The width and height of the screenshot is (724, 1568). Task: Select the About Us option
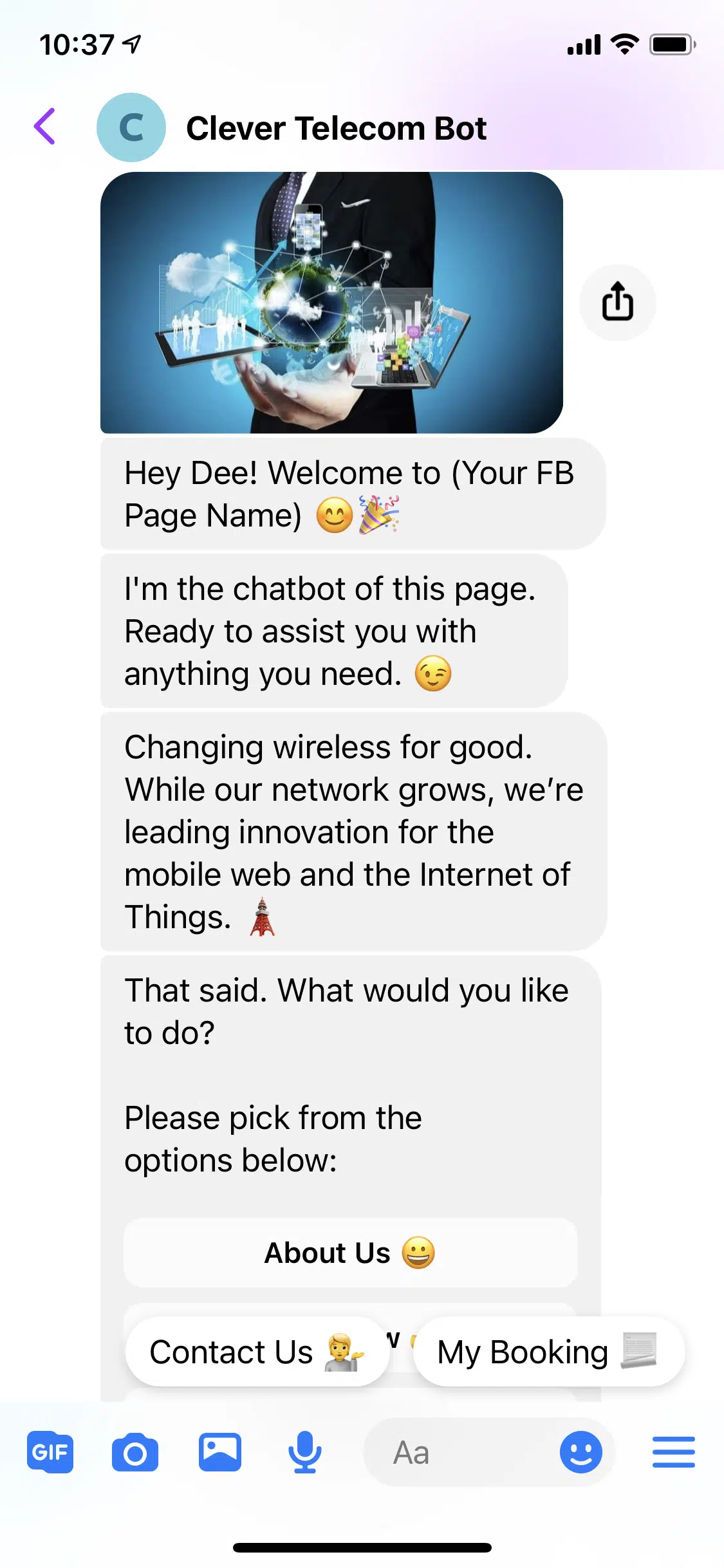click(350, 1253)
